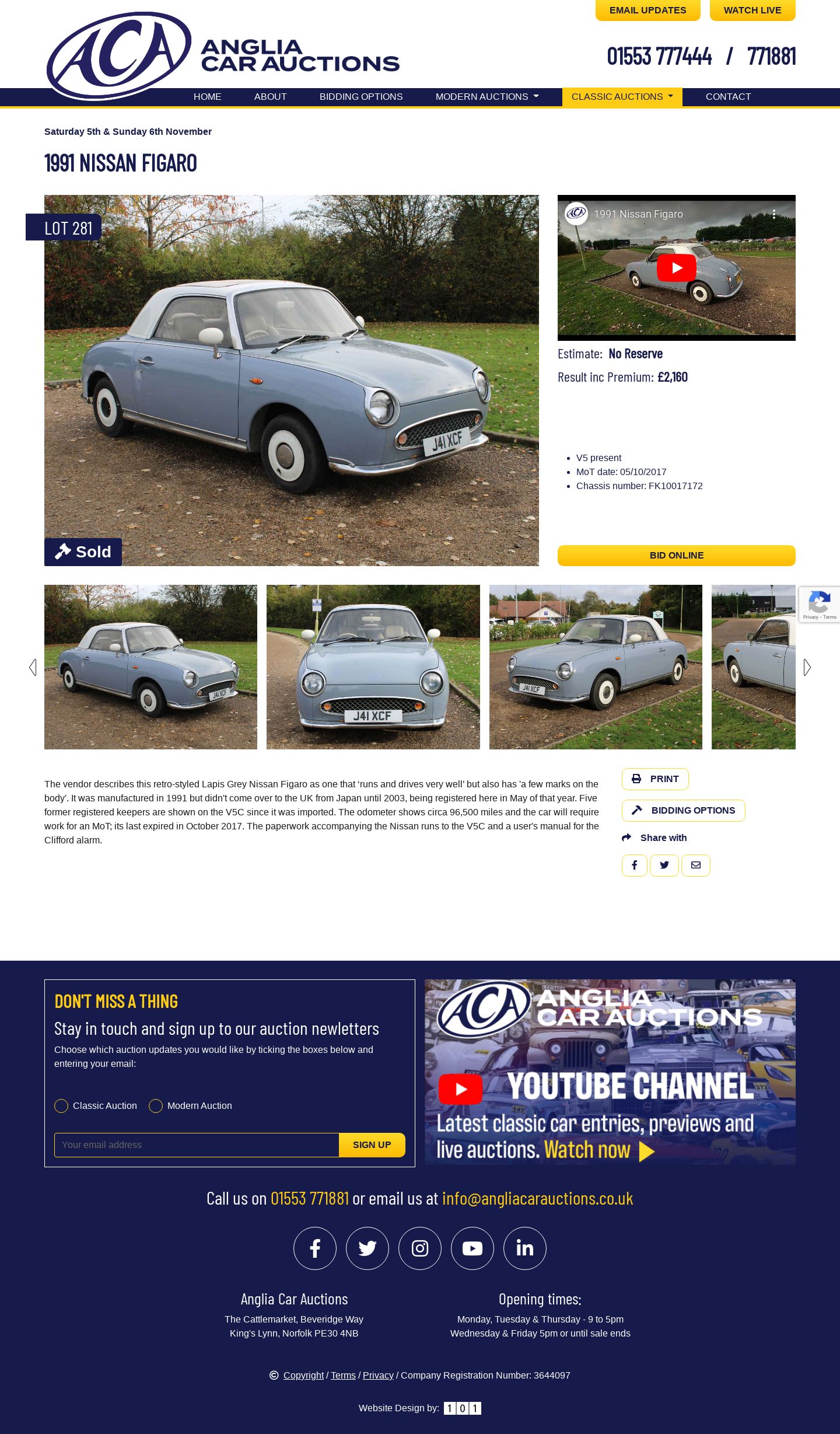Tap the Bid Online button
Screen dimensions: 840x1434
(676, 556)
